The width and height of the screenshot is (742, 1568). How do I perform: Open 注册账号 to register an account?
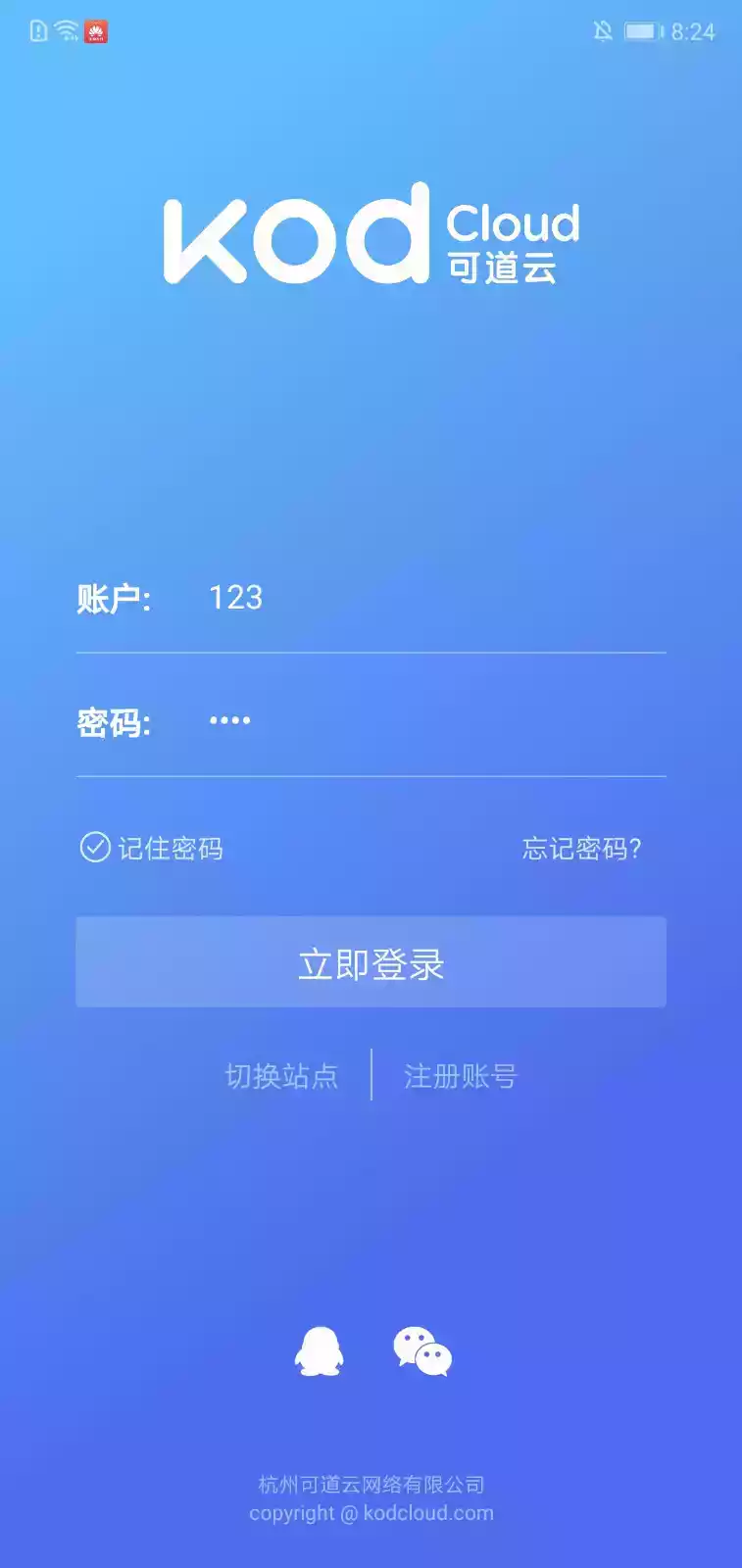[x=460, y=1076]
